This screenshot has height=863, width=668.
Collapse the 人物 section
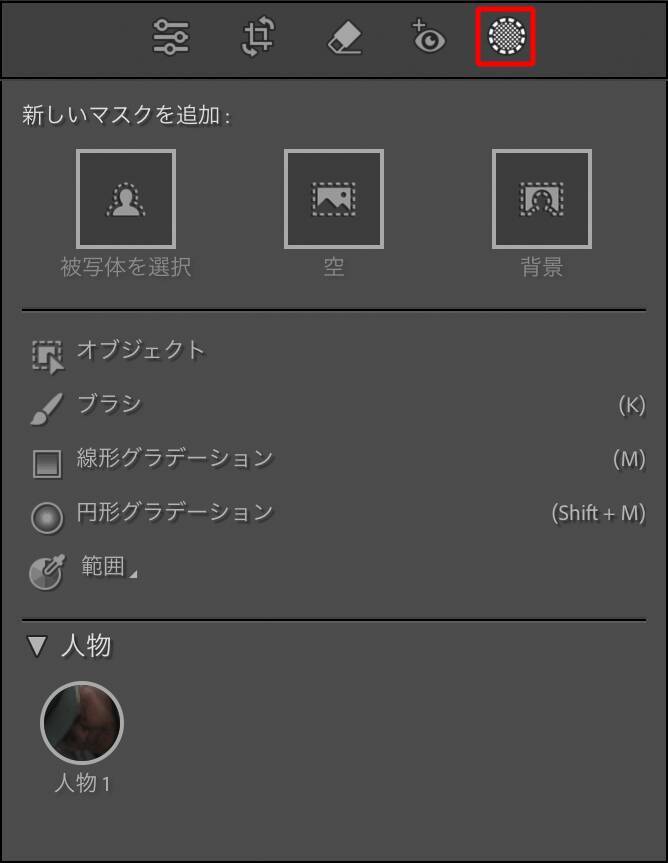38,647
